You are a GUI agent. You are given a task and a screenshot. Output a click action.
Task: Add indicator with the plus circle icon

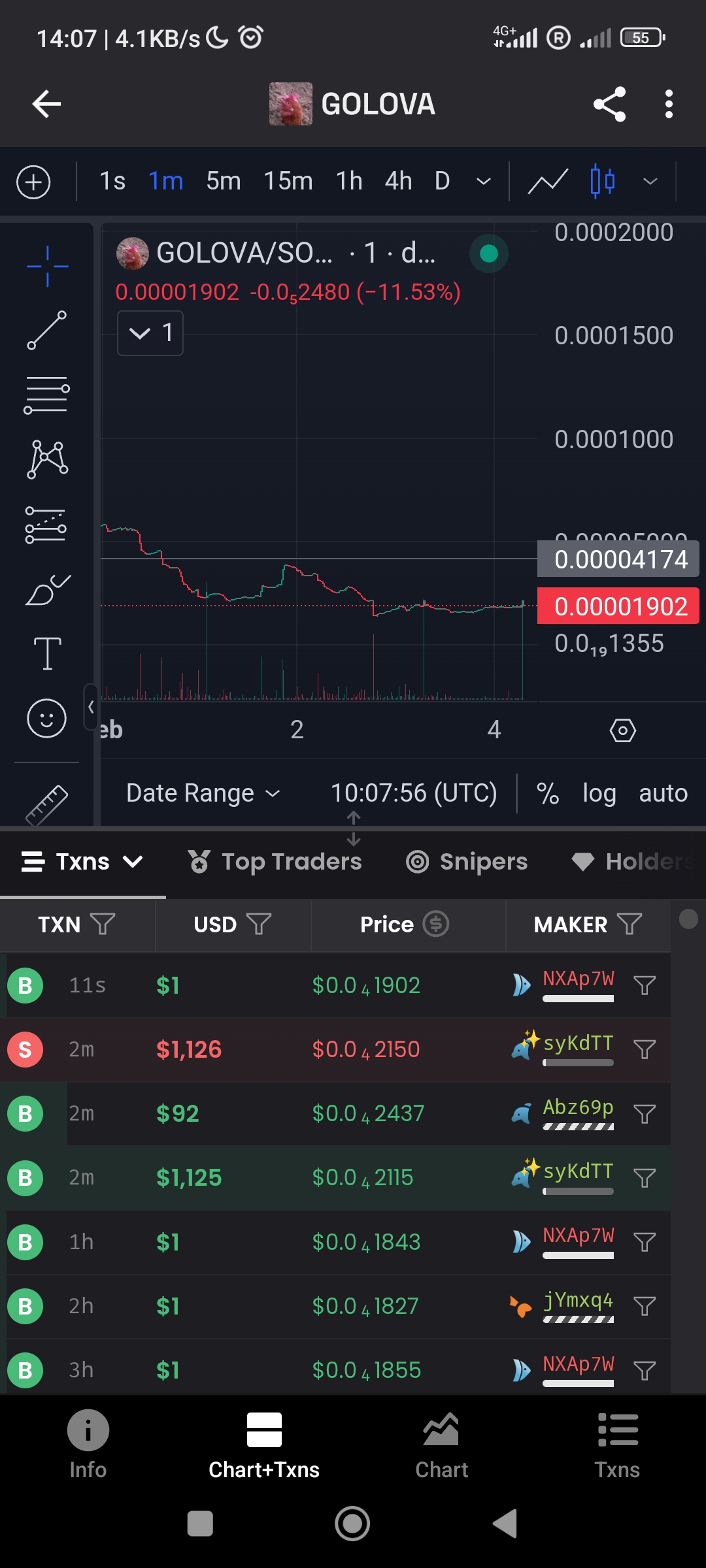pos(33,182)
